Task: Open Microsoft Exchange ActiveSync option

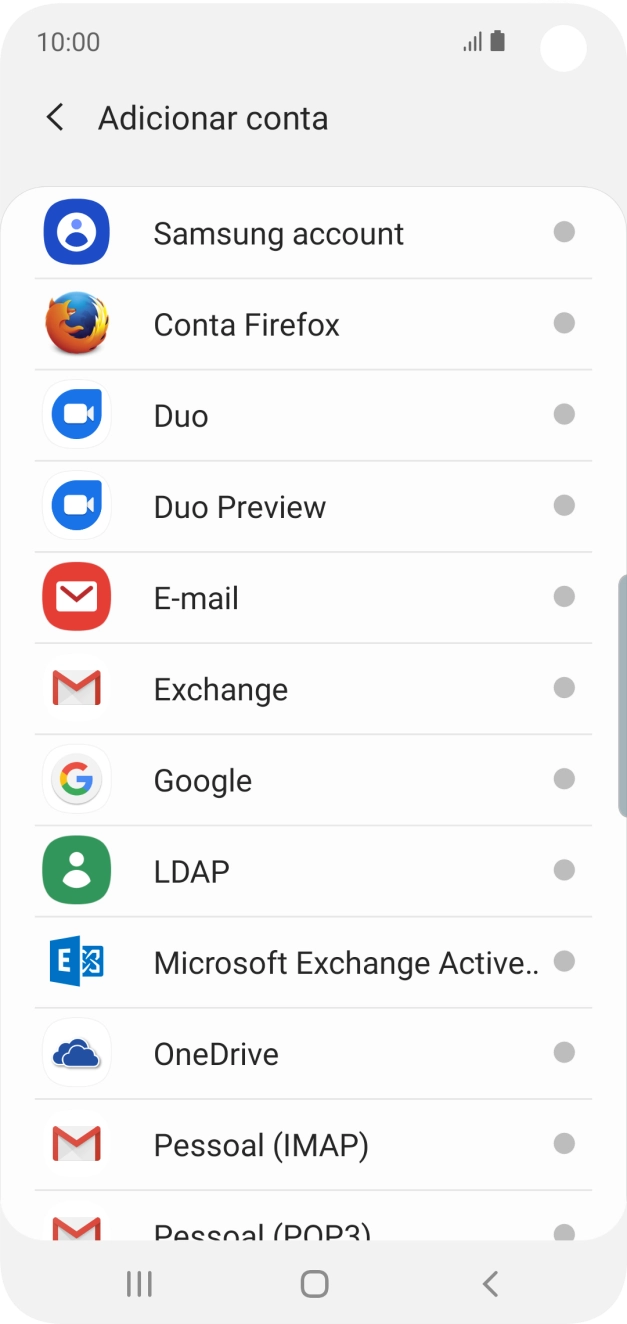Action: tap(345, 962)
